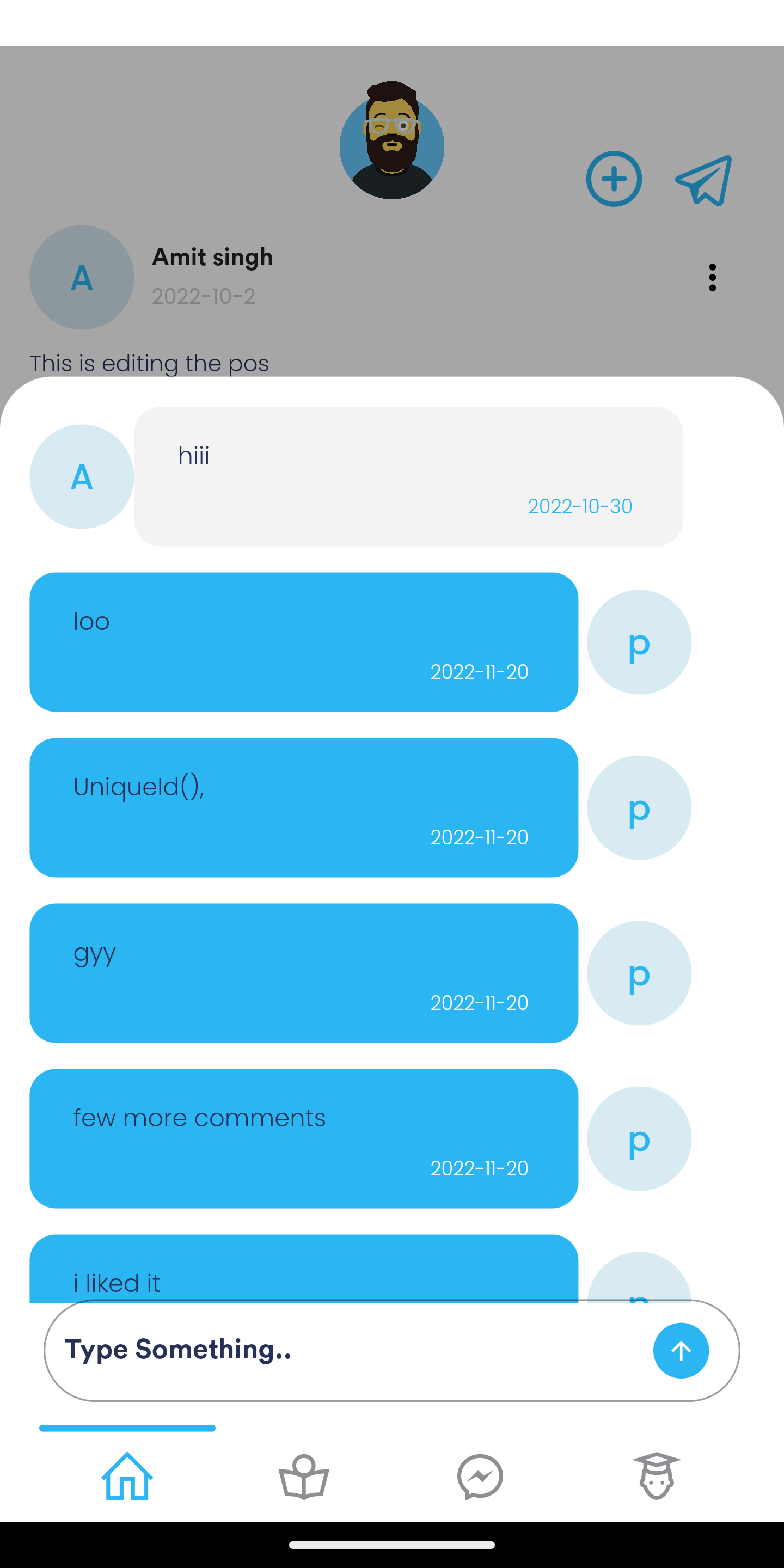Switch to the Home tab
Viewport: 784px width, 1568px height.
pos(127,1476)
